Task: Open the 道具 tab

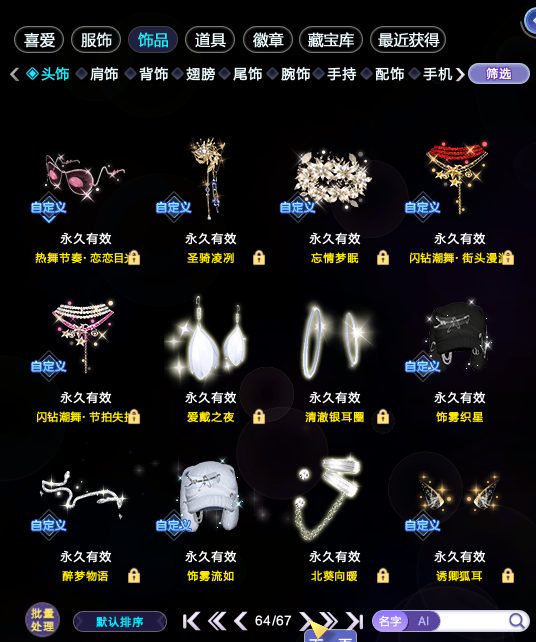Action: coord(210,40)
